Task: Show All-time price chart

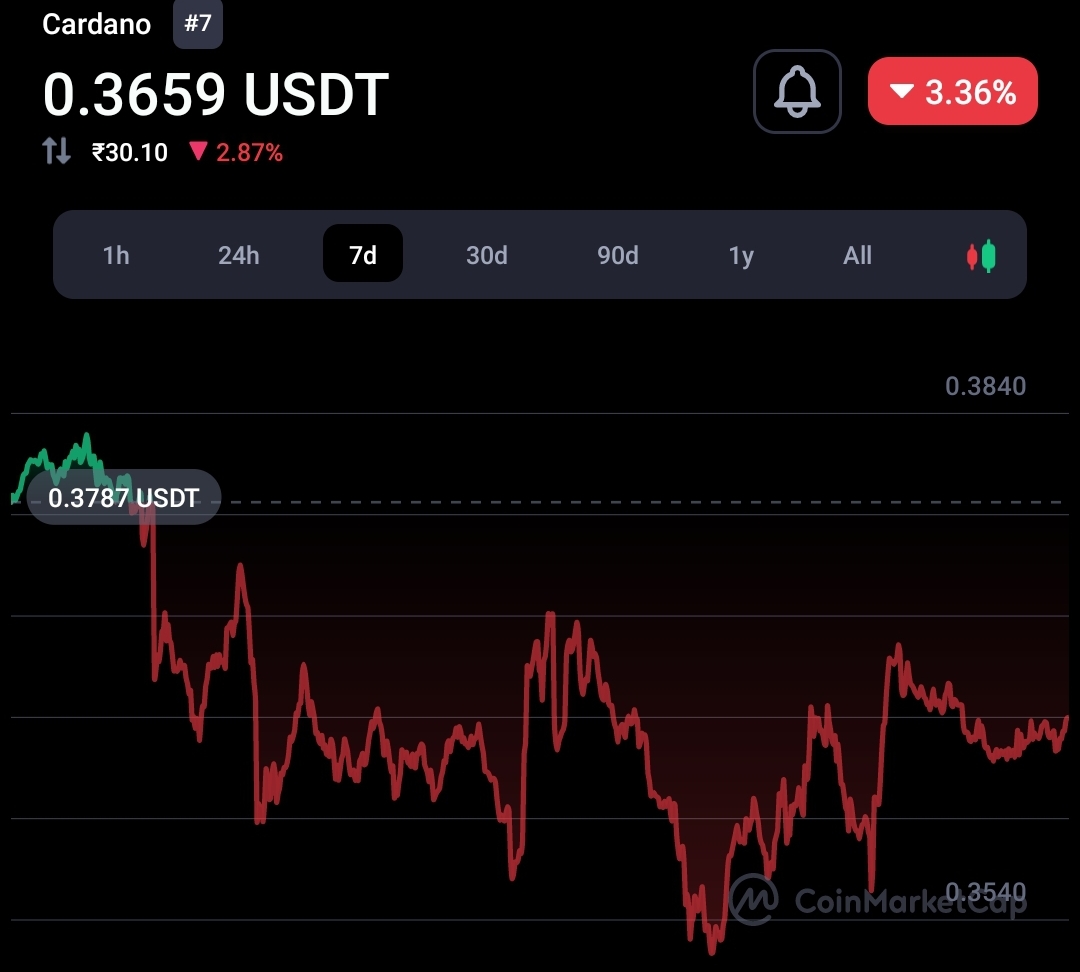Action: [x=858, y=256]
